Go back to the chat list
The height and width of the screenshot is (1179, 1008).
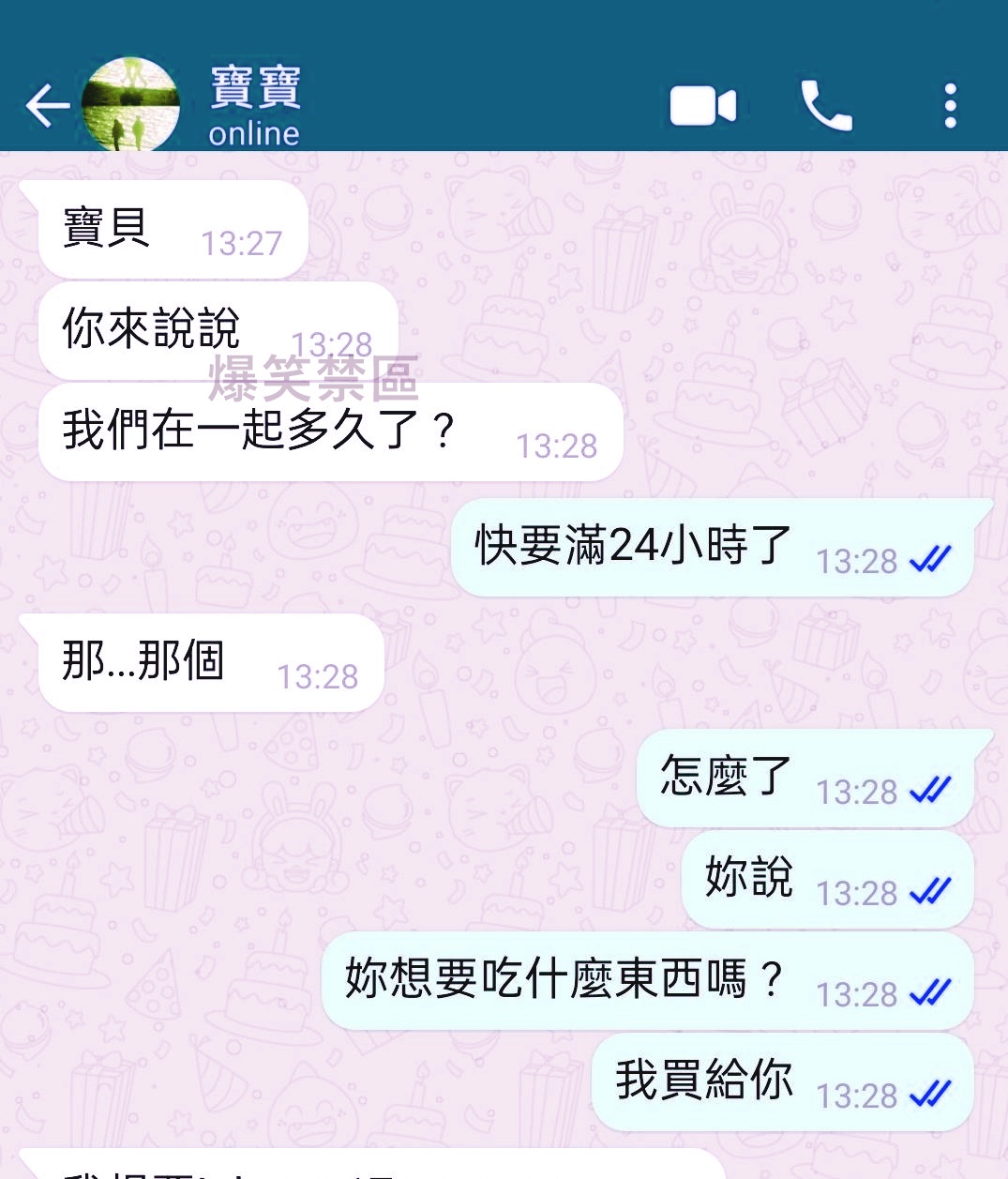click(x=47, y=105)
